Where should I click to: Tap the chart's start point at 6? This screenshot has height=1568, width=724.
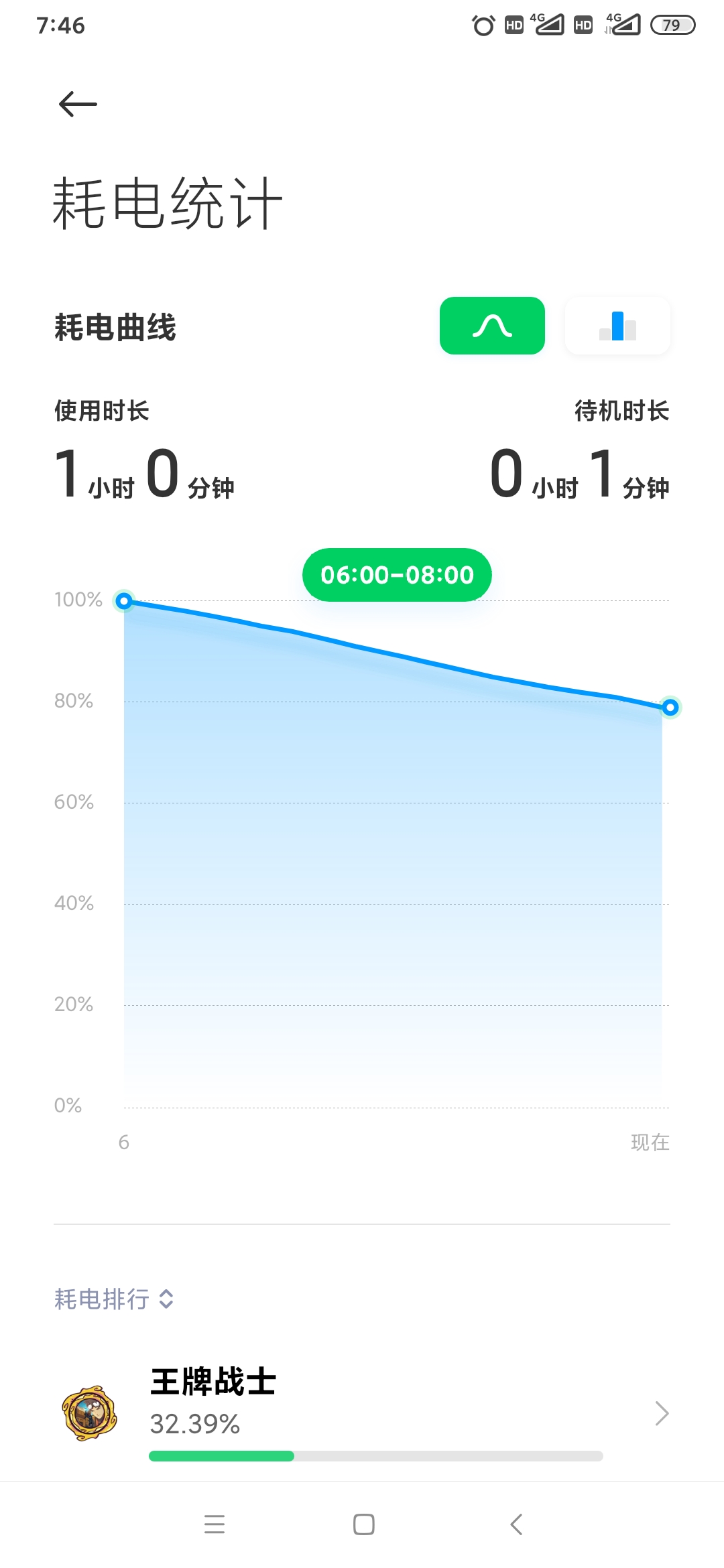tap(124, 601)
